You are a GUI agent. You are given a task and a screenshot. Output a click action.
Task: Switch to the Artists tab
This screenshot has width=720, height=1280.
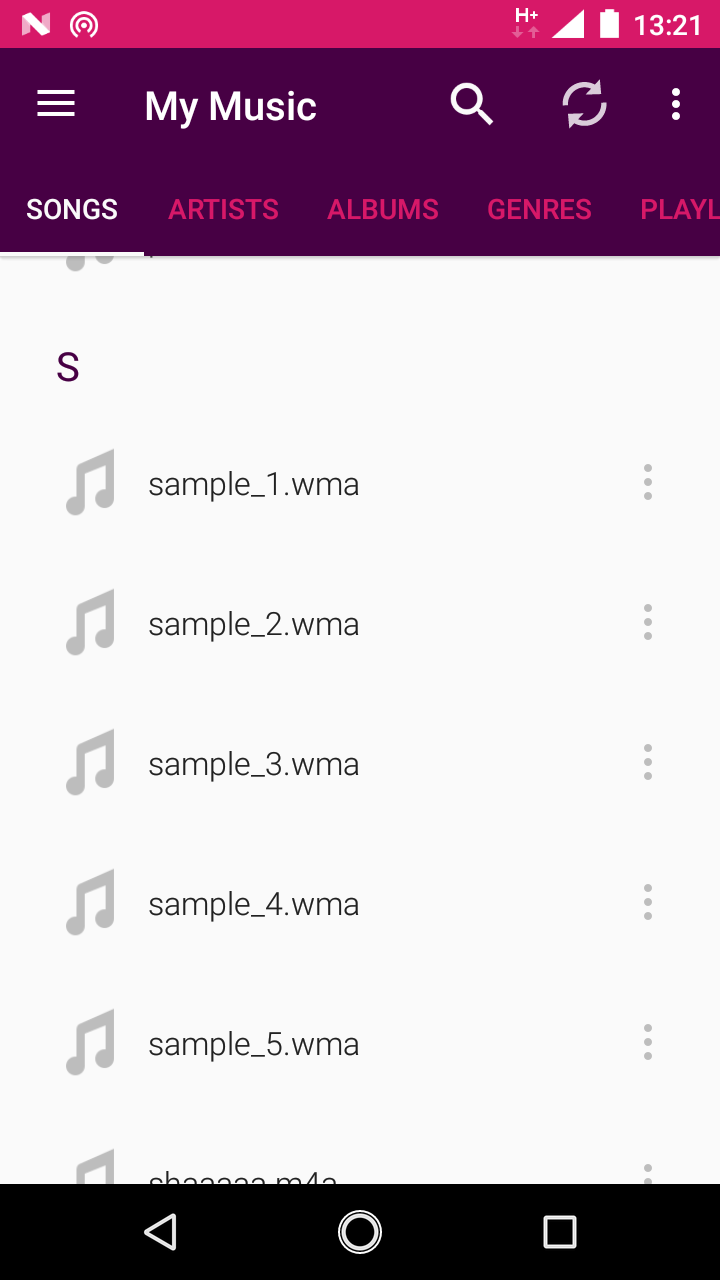[x=223, y=209]
